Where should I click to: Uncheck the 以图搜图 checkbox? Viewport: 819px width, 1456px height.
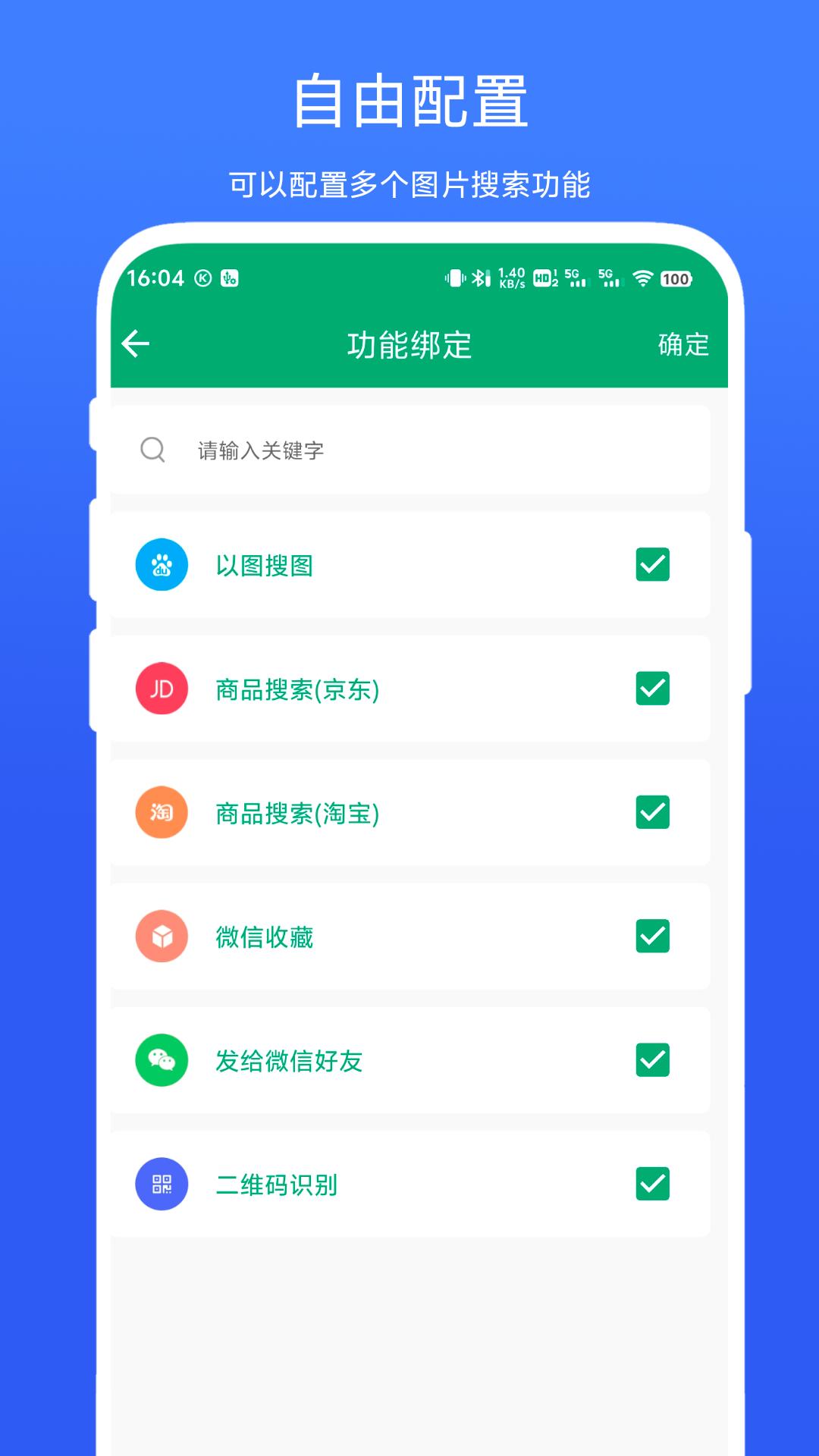coord(654,564)
